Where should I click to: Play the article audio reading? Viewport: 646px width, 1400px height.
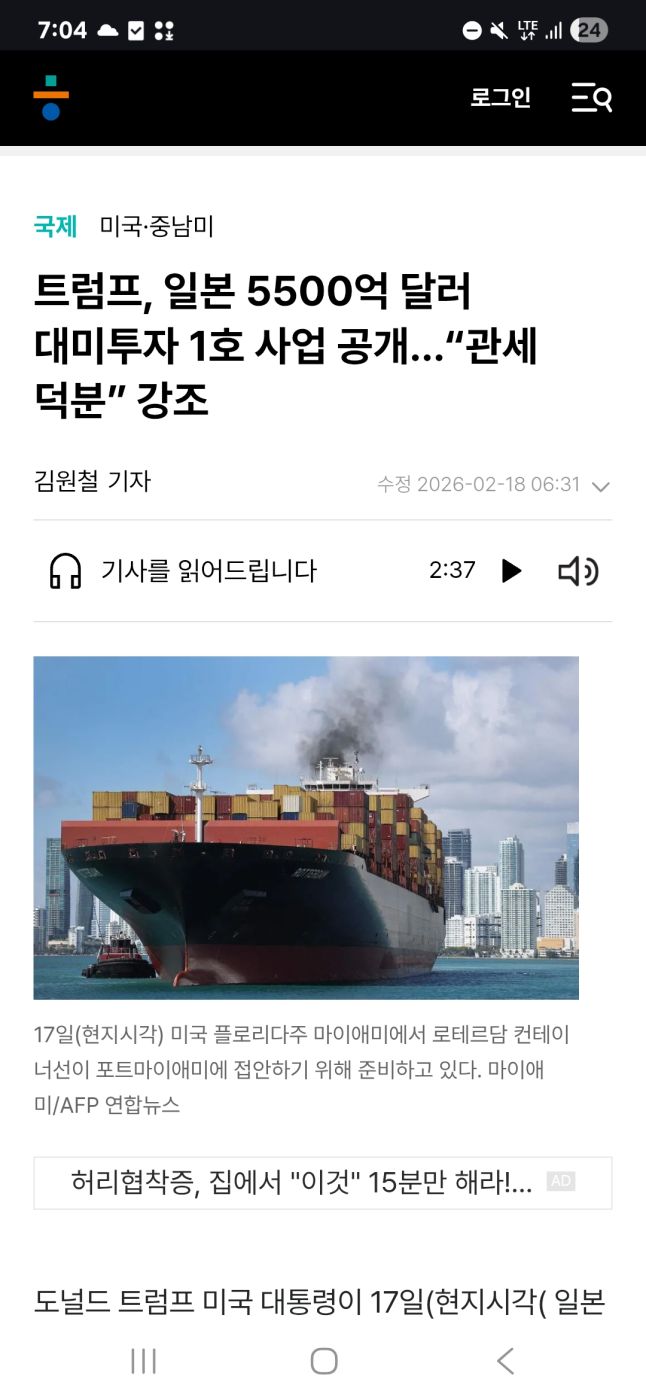511,571
